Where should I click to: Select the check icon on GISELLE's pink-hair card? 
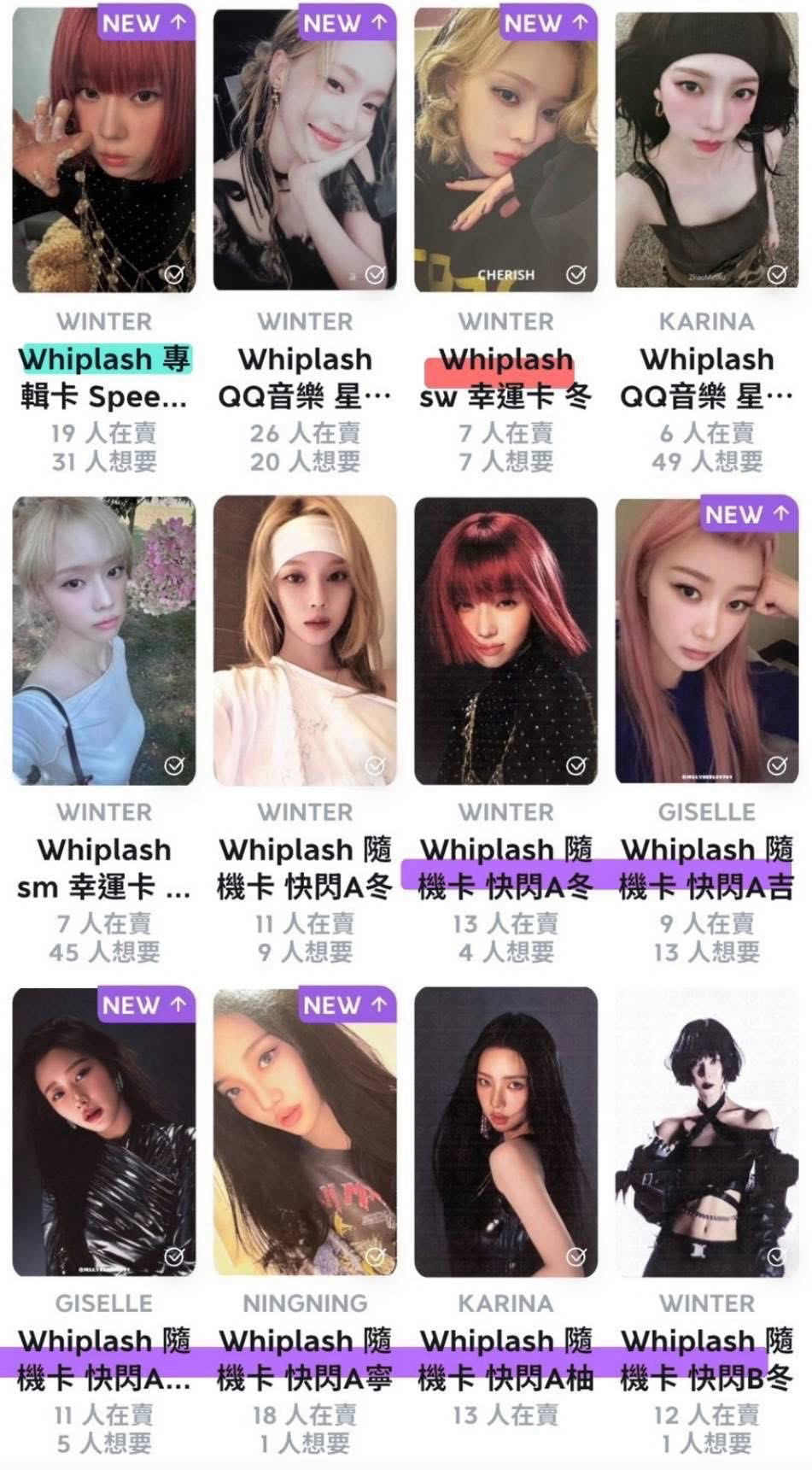tap(775, 764)
